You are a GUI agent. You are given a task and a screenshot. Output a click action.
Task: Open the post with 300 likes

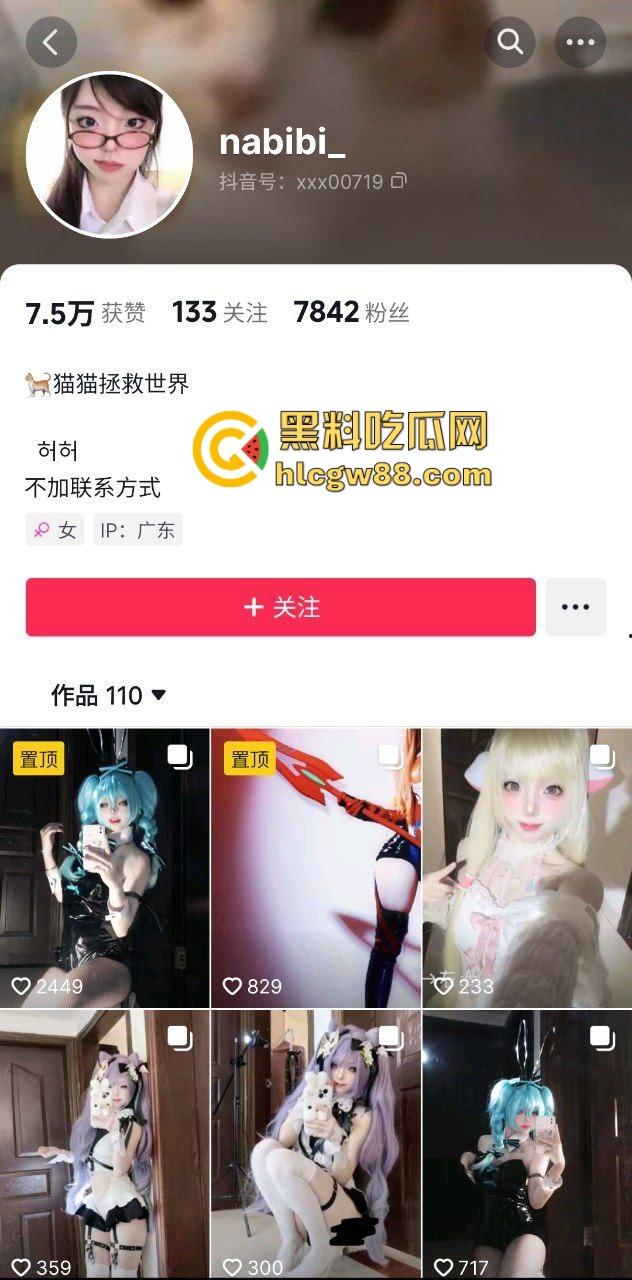point(316,1145)
